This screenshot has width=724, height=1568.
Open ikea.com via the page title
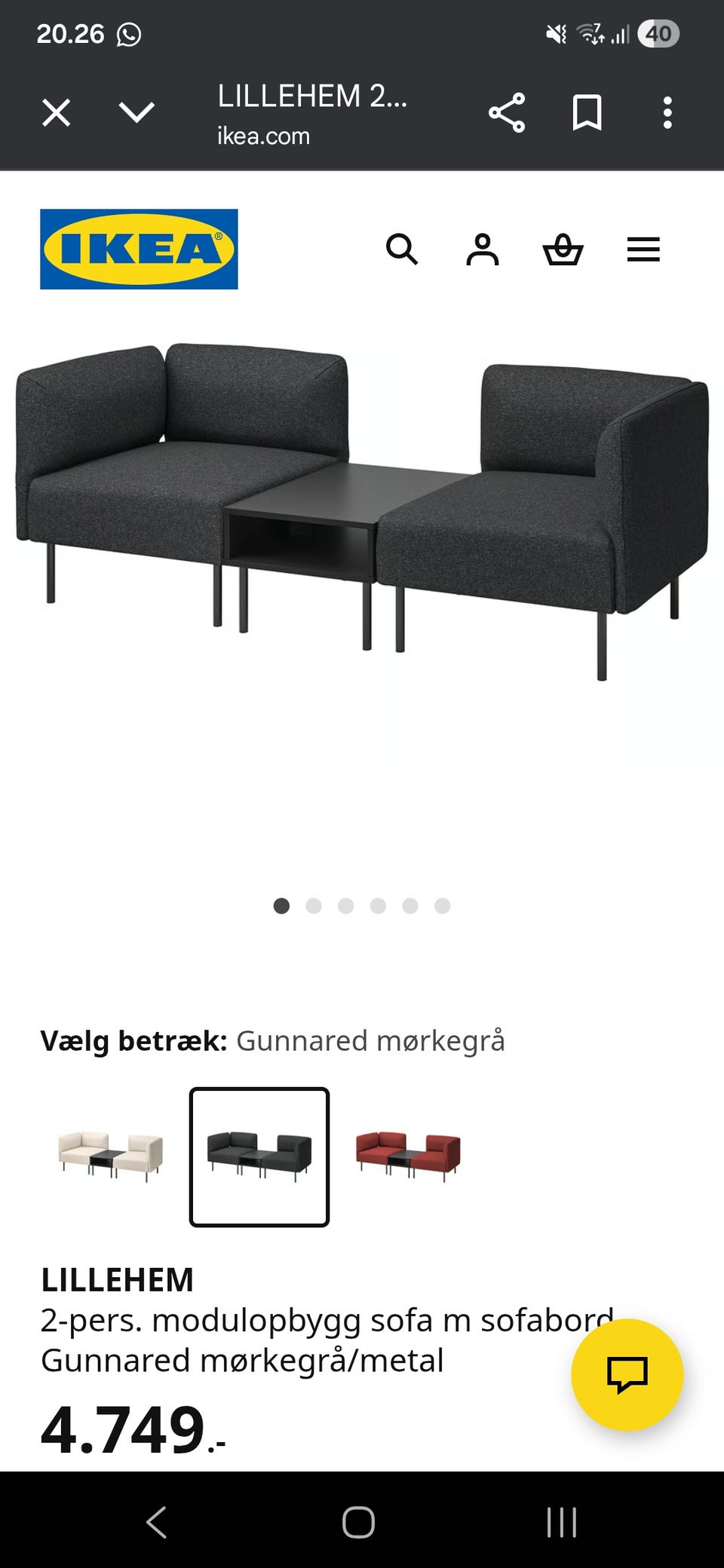pyautogui.click(x=262, y=136)
